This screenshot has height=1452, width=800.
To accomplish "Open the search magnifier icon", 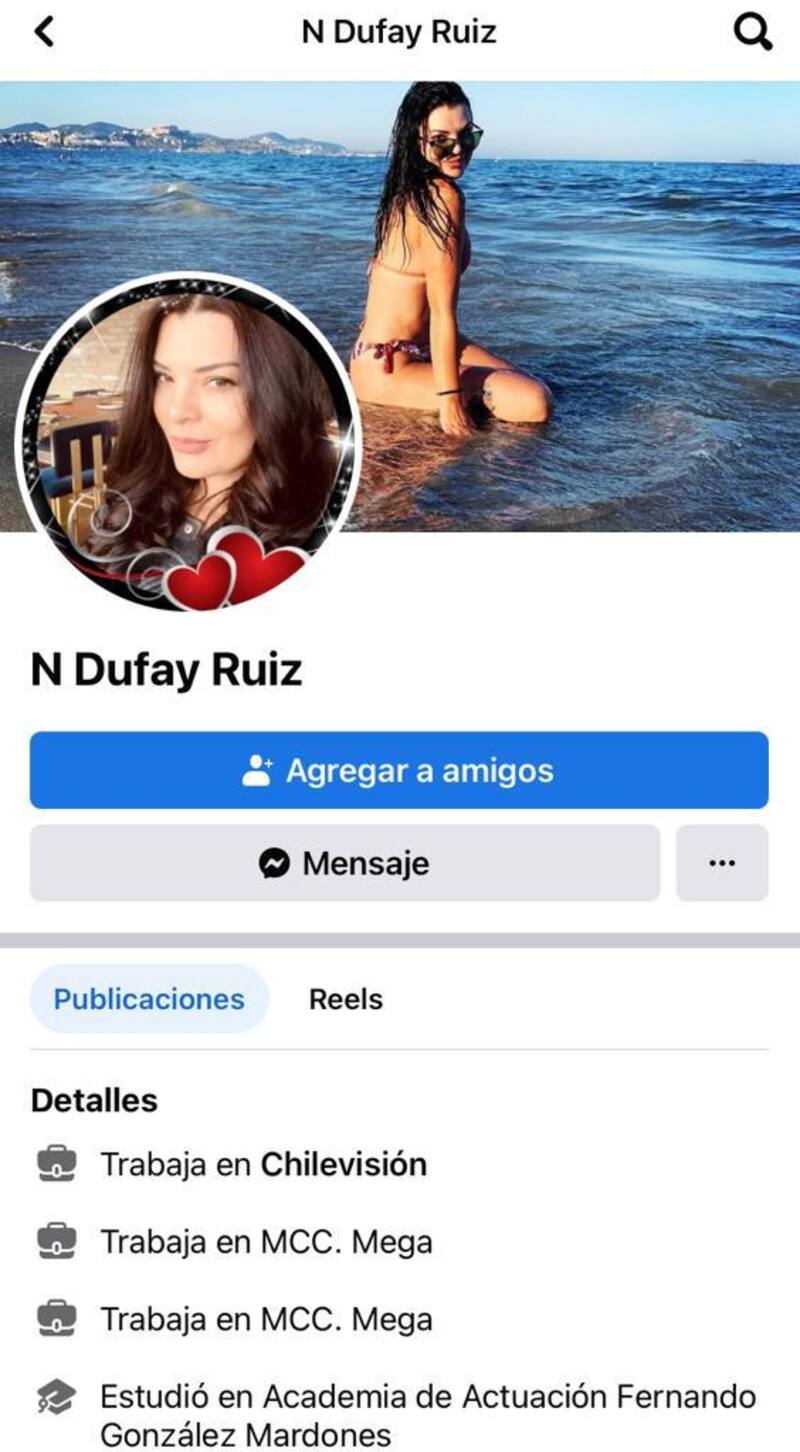I will coord(752,33).
